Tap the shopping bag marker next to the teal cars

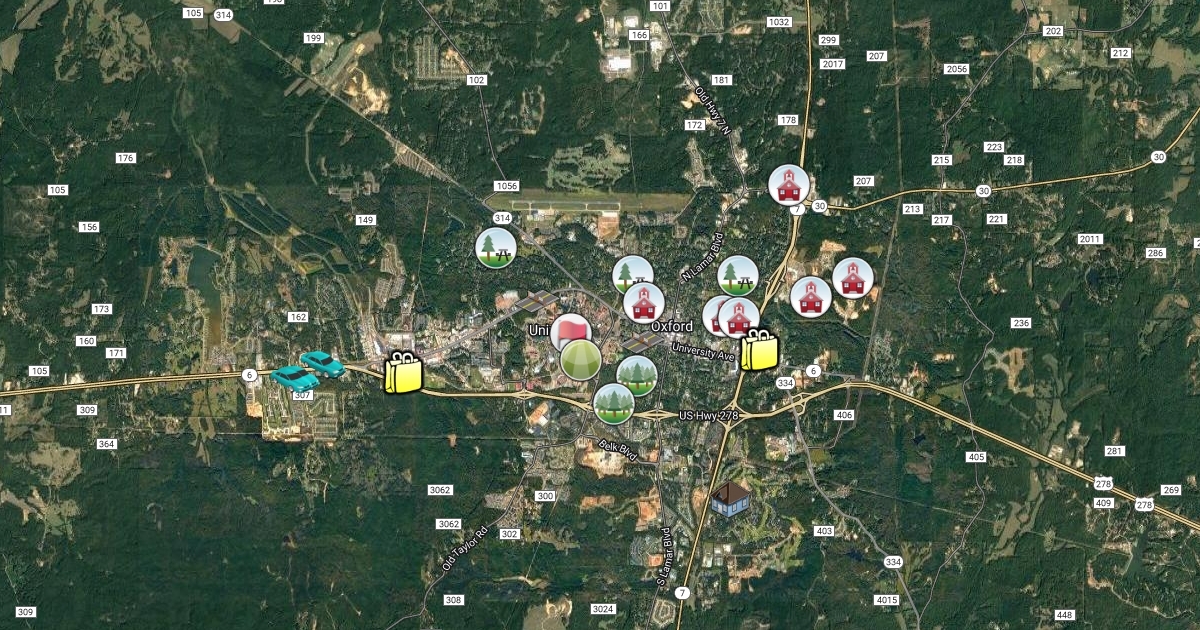[404, 372]
